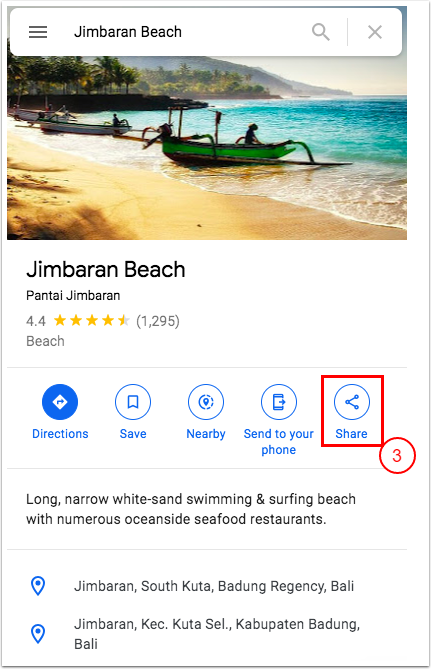Viewport: 431px width, 669px height.
Task: Clear the search with the X
Action: pos(375,32)
